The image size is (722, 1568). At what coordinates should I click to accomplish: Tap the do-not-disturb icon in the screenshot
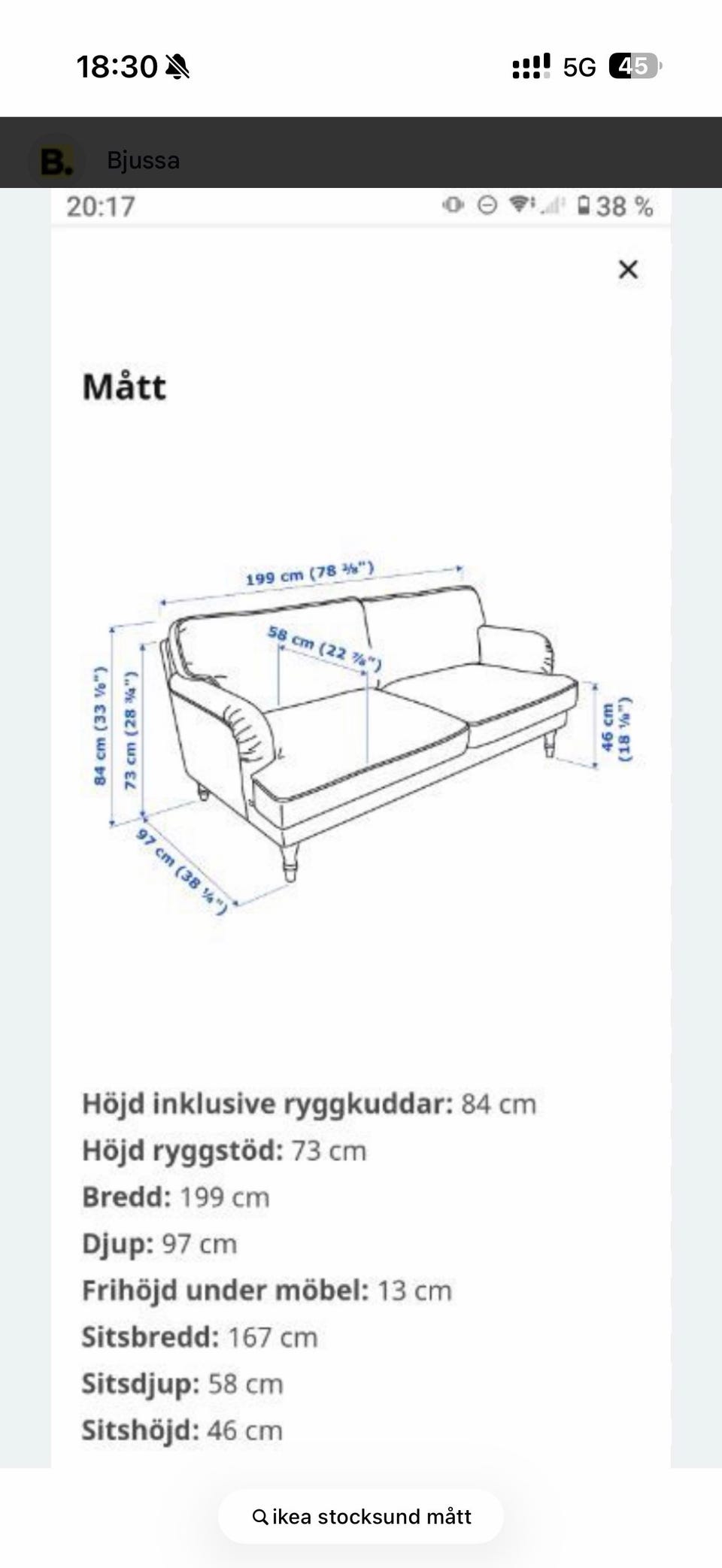(x=487, y=205)
